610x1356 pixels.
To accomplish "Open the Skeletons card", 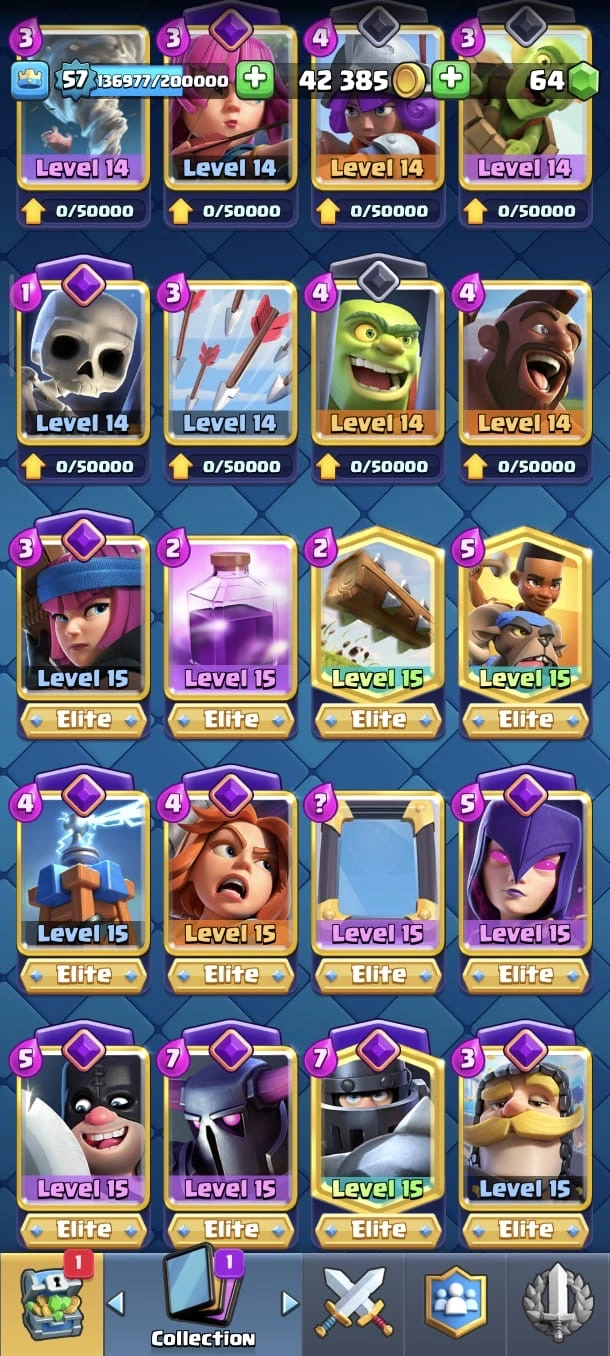I will (82, 365).
